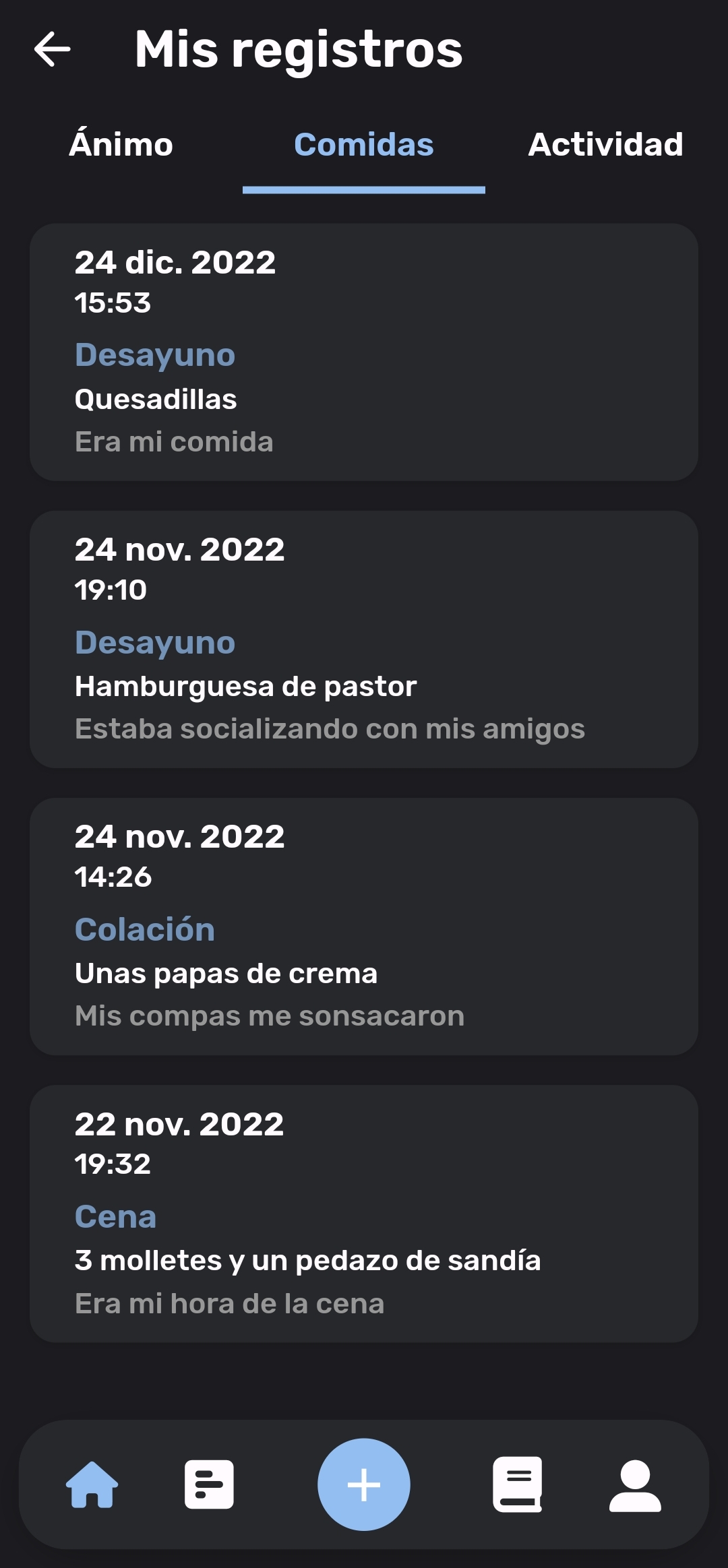Go back using the arrow icon
Viewport: 728px width, 1568px height.
pos(53,49)
